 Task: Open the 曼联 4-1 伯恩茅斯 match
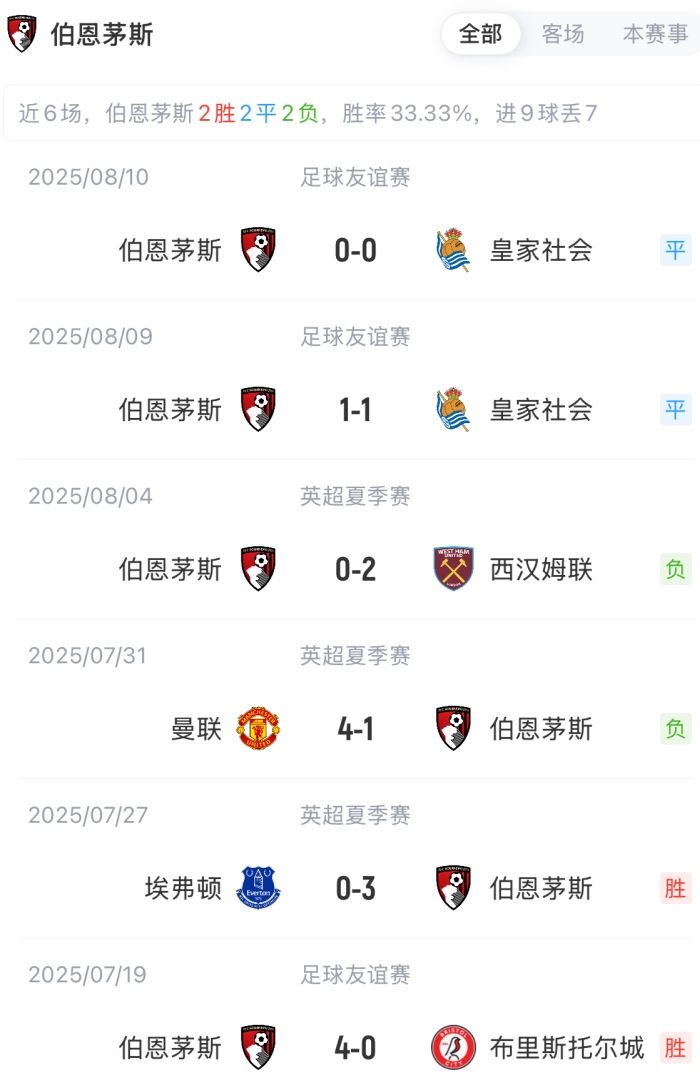355,729
